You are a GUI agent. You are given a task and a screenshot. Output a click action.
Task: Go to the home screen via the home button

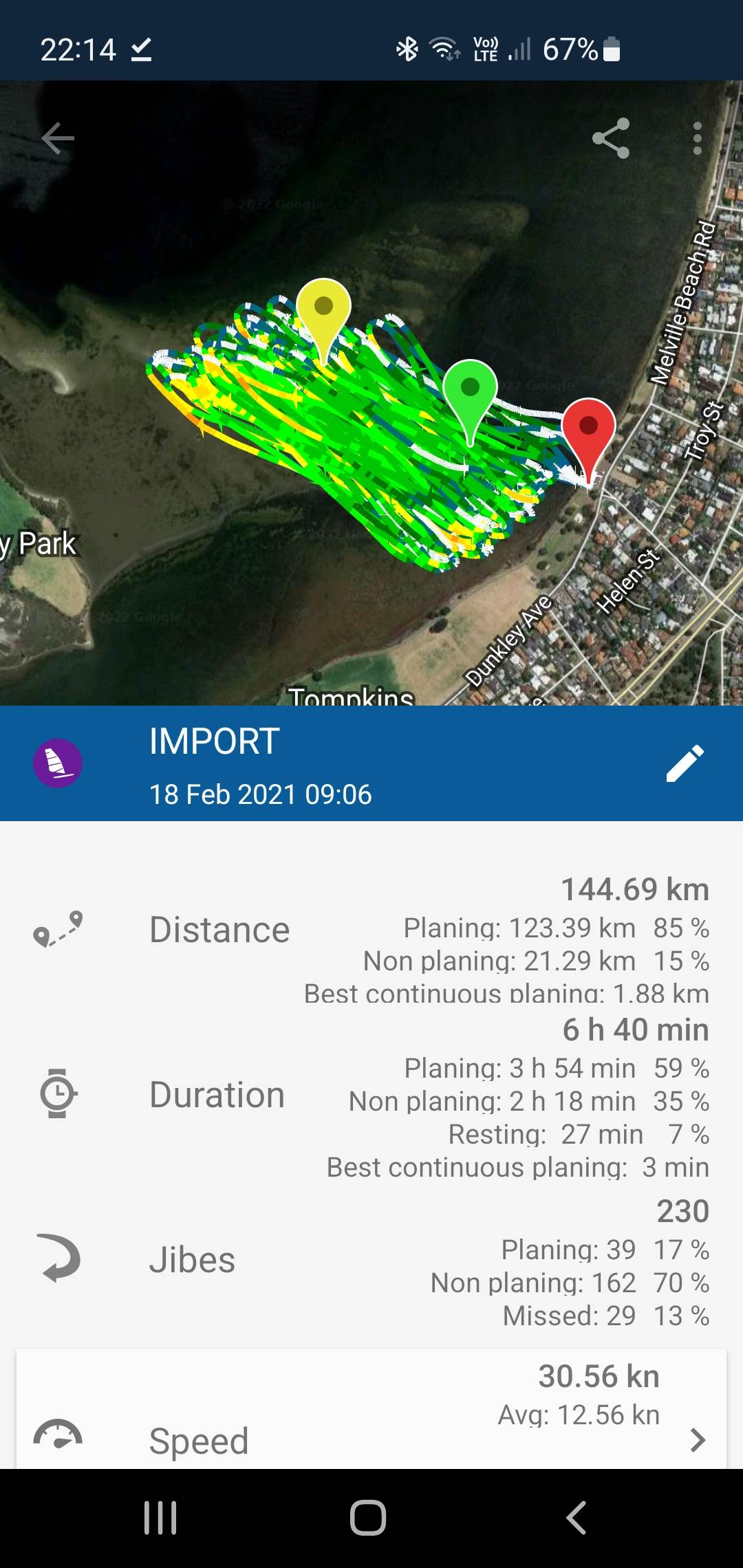(368, 1518)
